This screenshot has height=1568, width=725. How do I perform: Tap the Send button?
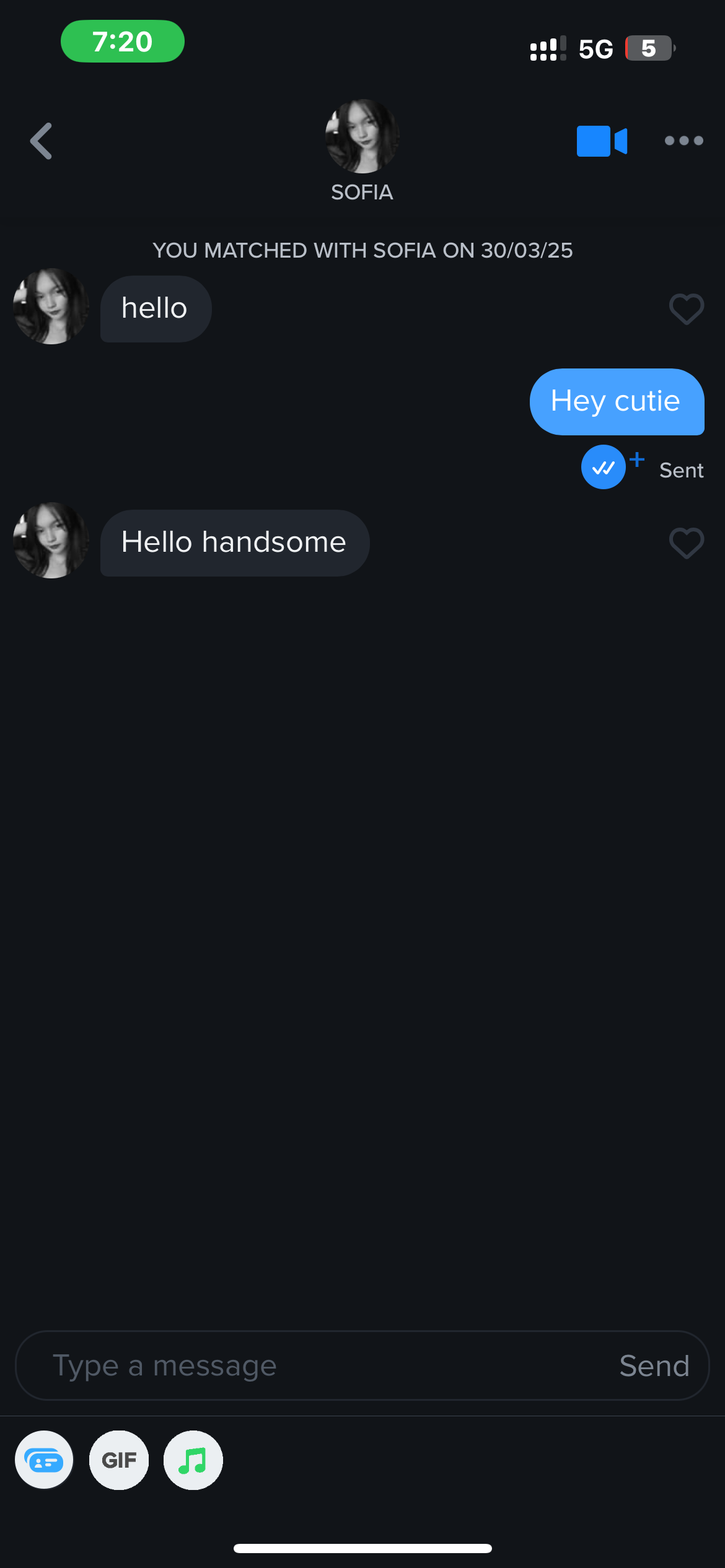pyautogui.click(x=654, y=1365)
